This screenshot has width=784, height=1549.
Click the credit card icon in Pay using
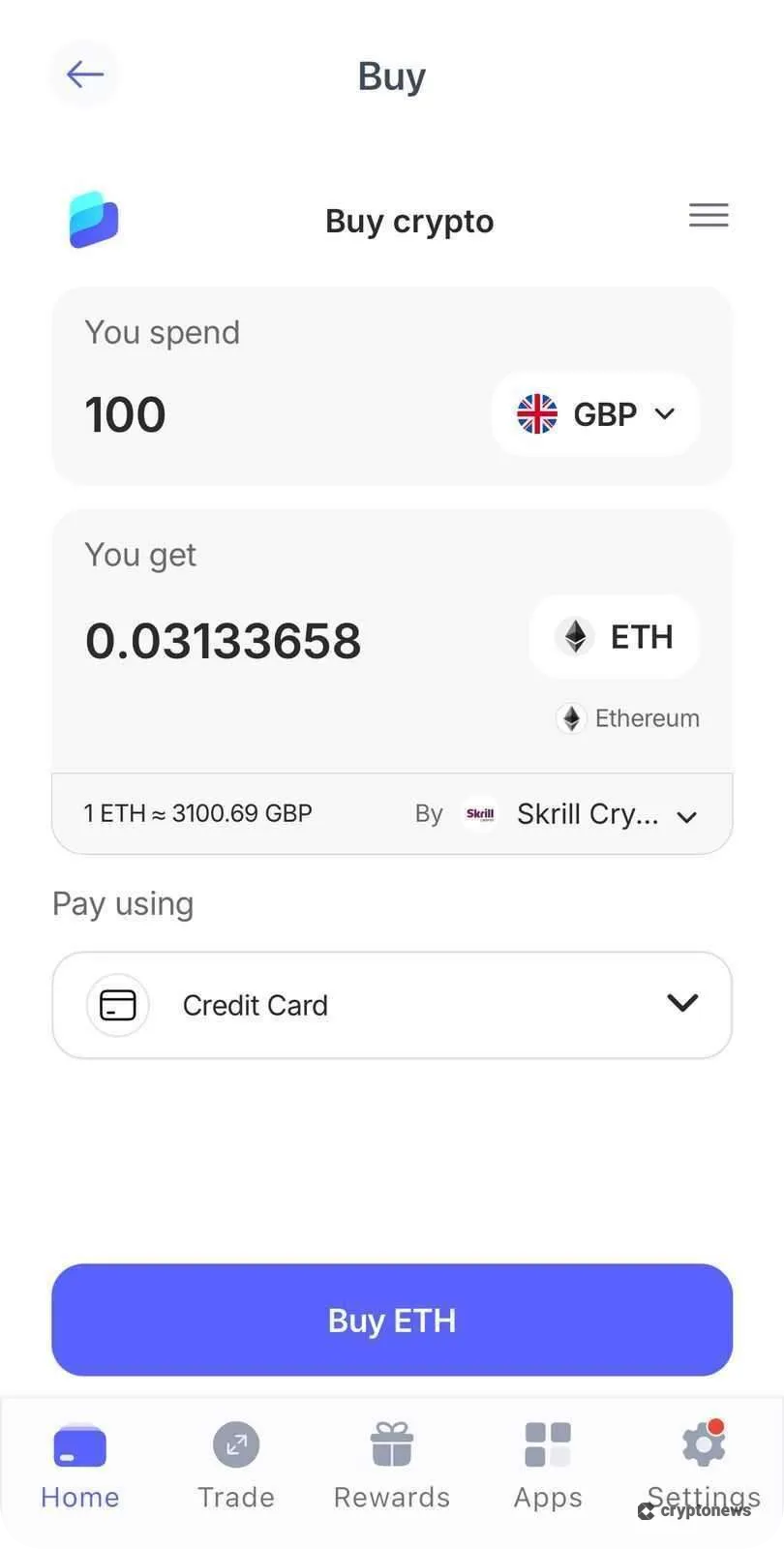click(x=117, y=1004)
